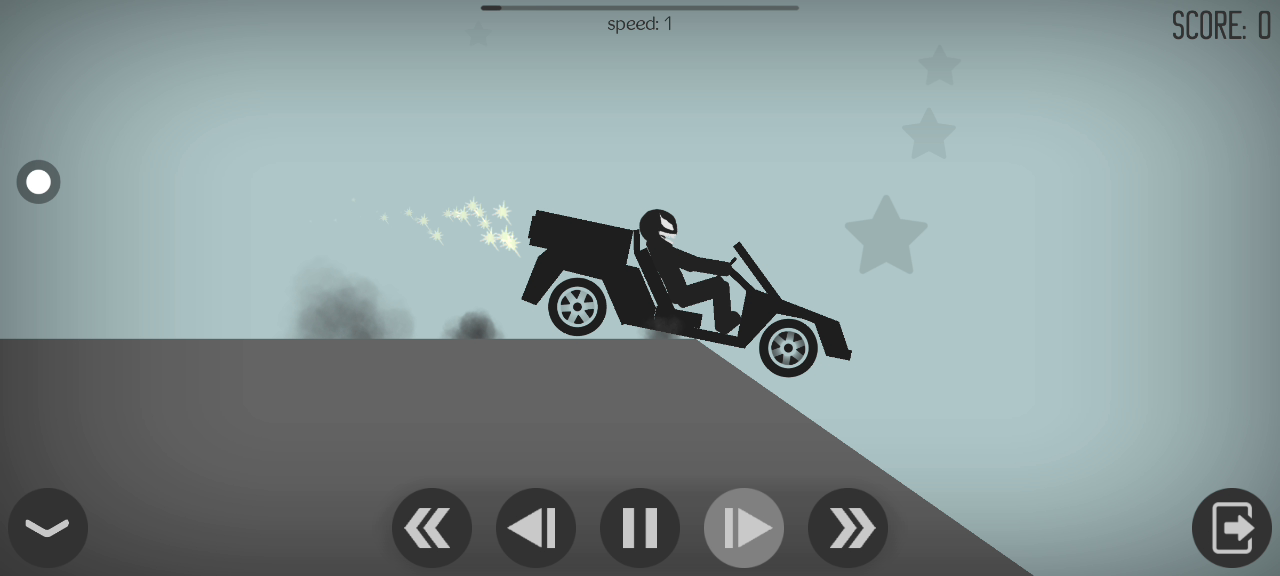The width and height of the screenshot is (1280, 576).
Task: Fast forward with double right arrows
Action: click(848, 528)
